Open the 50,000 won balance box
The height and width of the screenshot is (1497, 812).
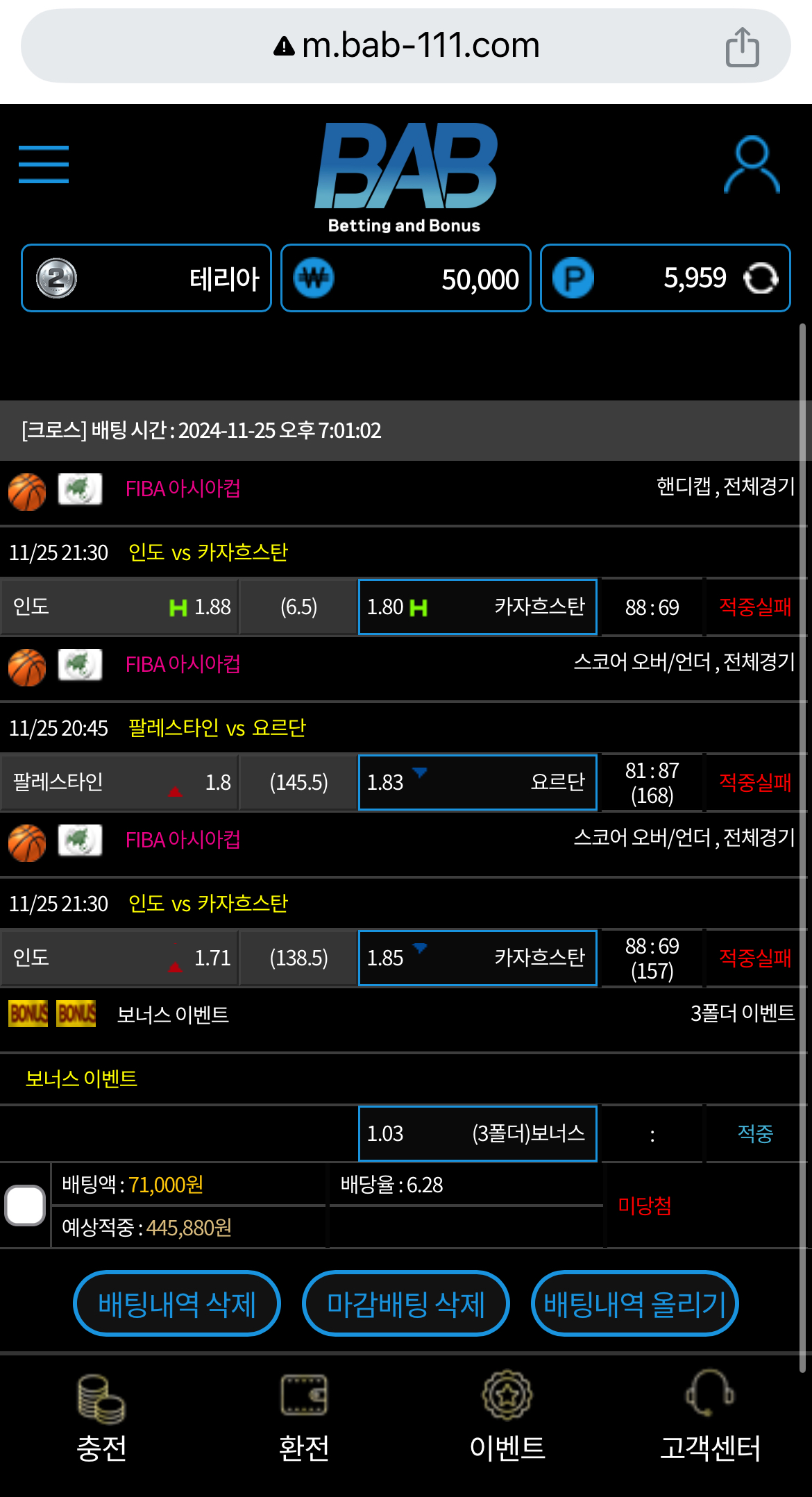coord(406,278)
